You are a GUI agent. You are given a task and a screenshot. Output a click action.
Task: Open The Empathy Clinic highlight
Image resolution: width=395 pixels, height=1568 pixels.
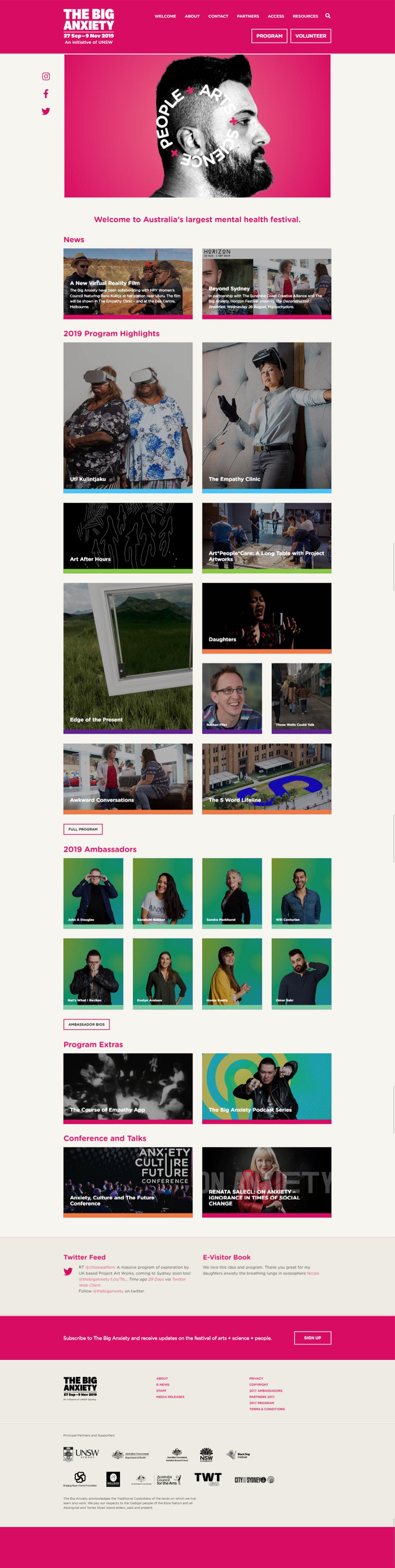click(x=266, y=416)
